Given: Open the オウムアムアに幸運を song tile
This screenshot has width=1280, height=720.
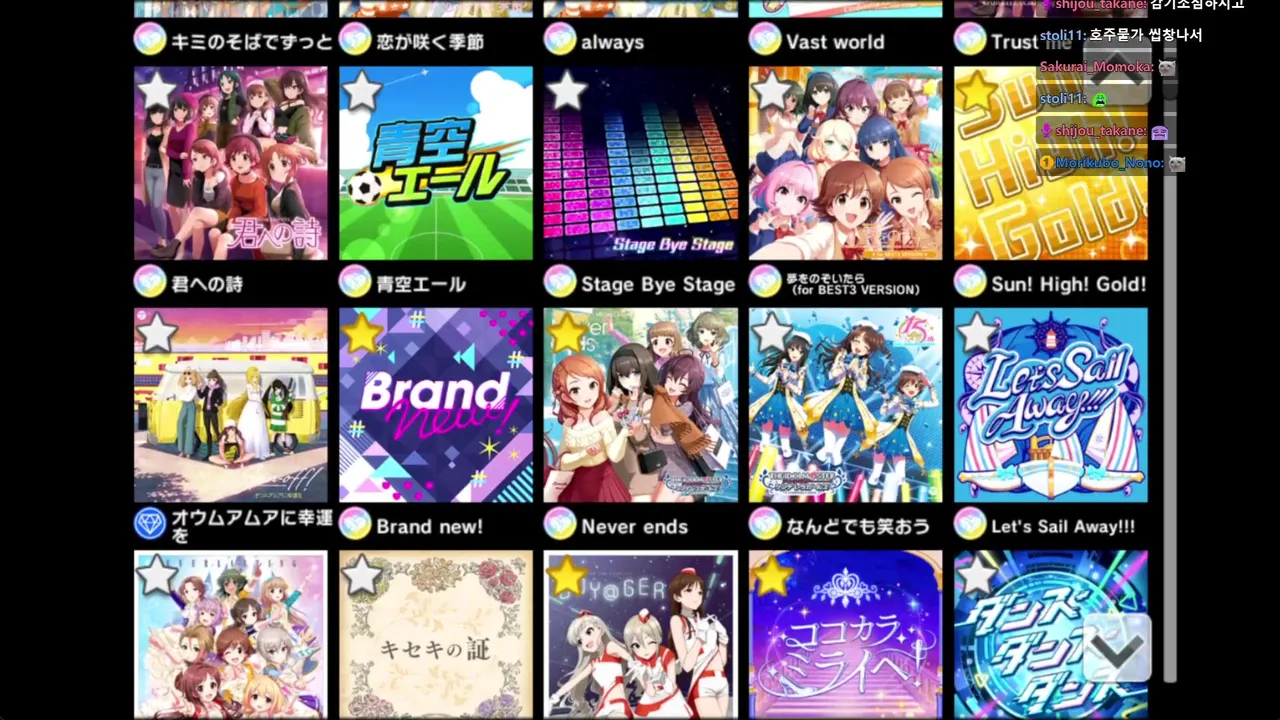Looking at the screenshot, I should pyautogui.click(x=231, y=406).
